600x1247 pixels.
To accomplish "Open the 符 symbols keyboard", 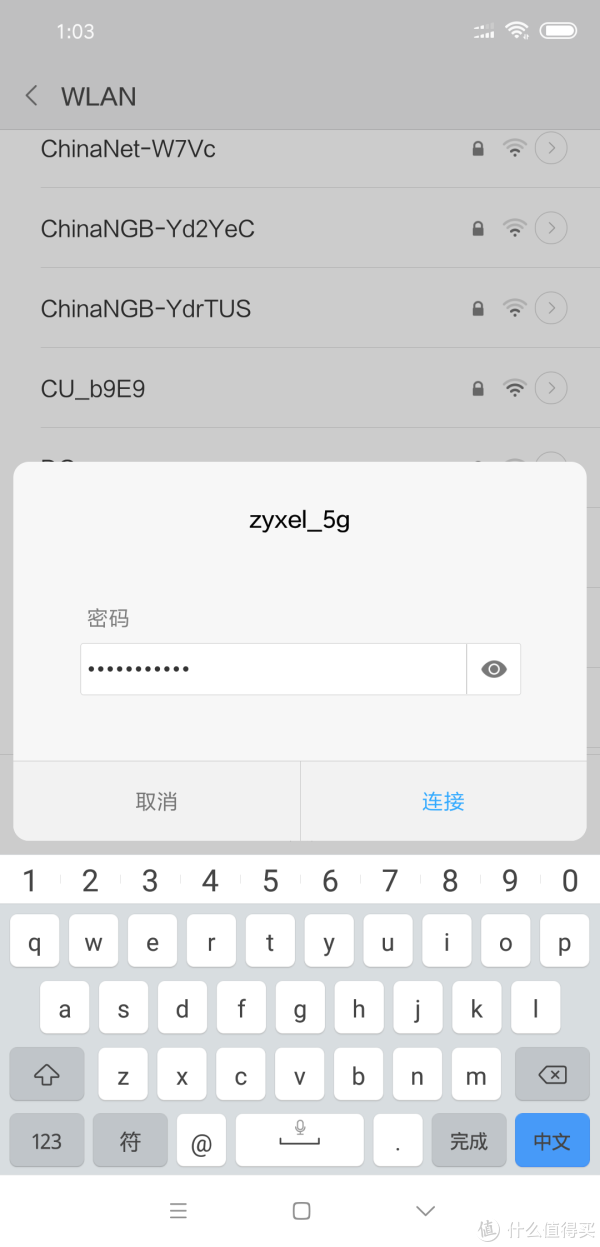I will point(130,1141).
